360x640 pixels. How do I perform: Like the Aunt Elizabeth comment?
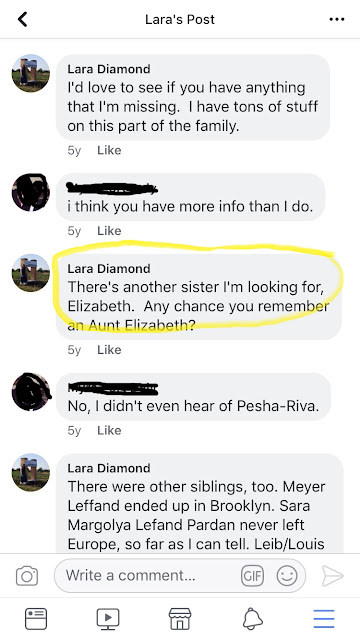[109, 350]
